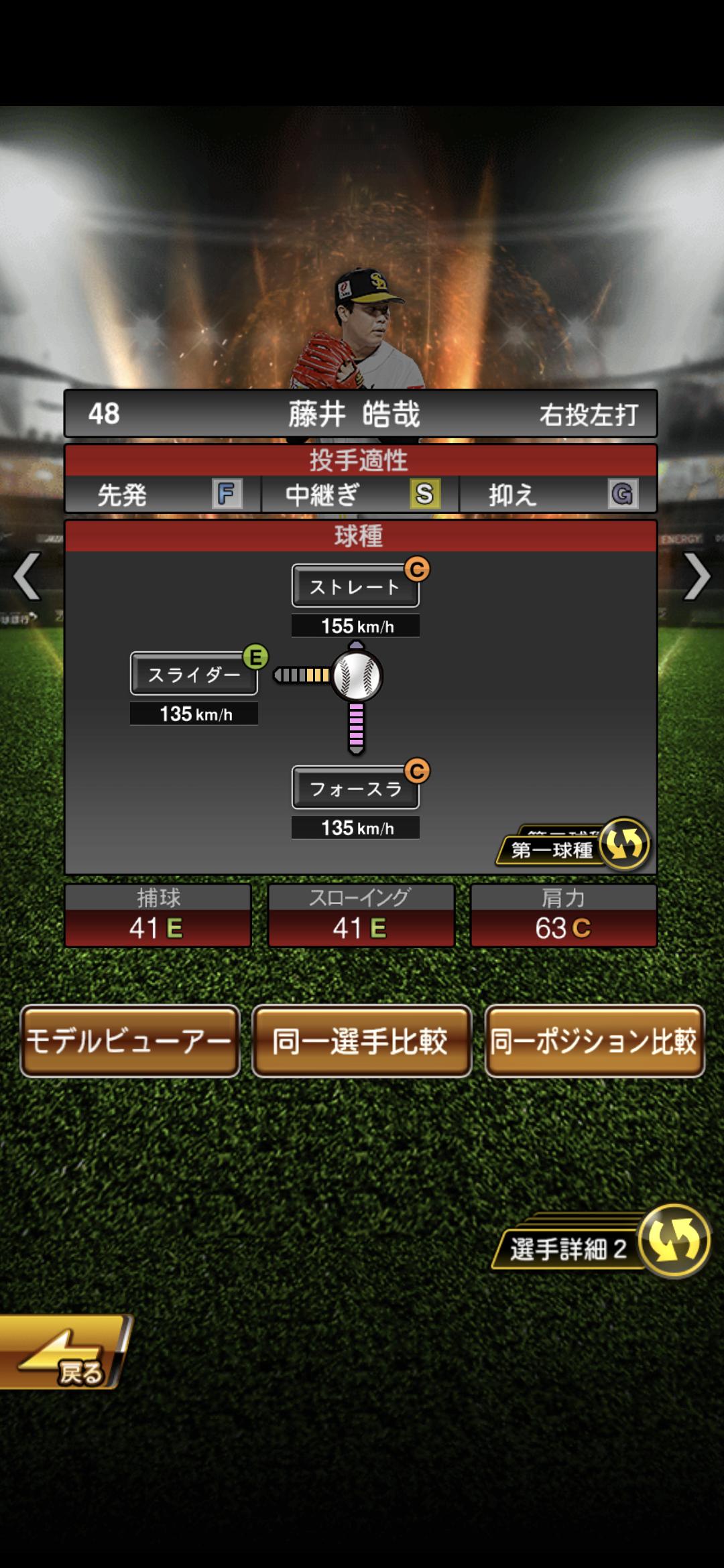This screenshot has height=1568, width=724.
Task: Open 同一ポジション比較 same position comparison
Action: click(x=594, y=1041)
